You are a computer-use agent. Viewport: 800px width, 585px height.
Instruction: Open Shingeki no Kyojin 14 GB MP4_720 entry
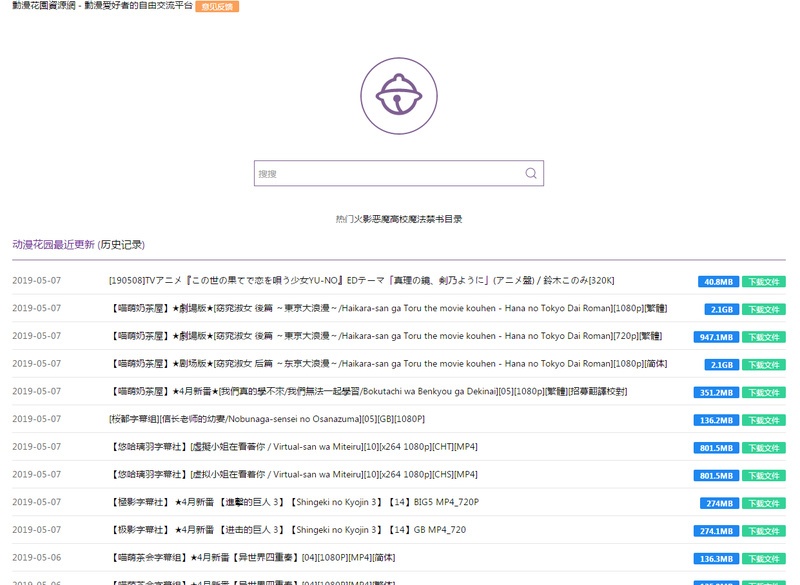tap(287, 530)
